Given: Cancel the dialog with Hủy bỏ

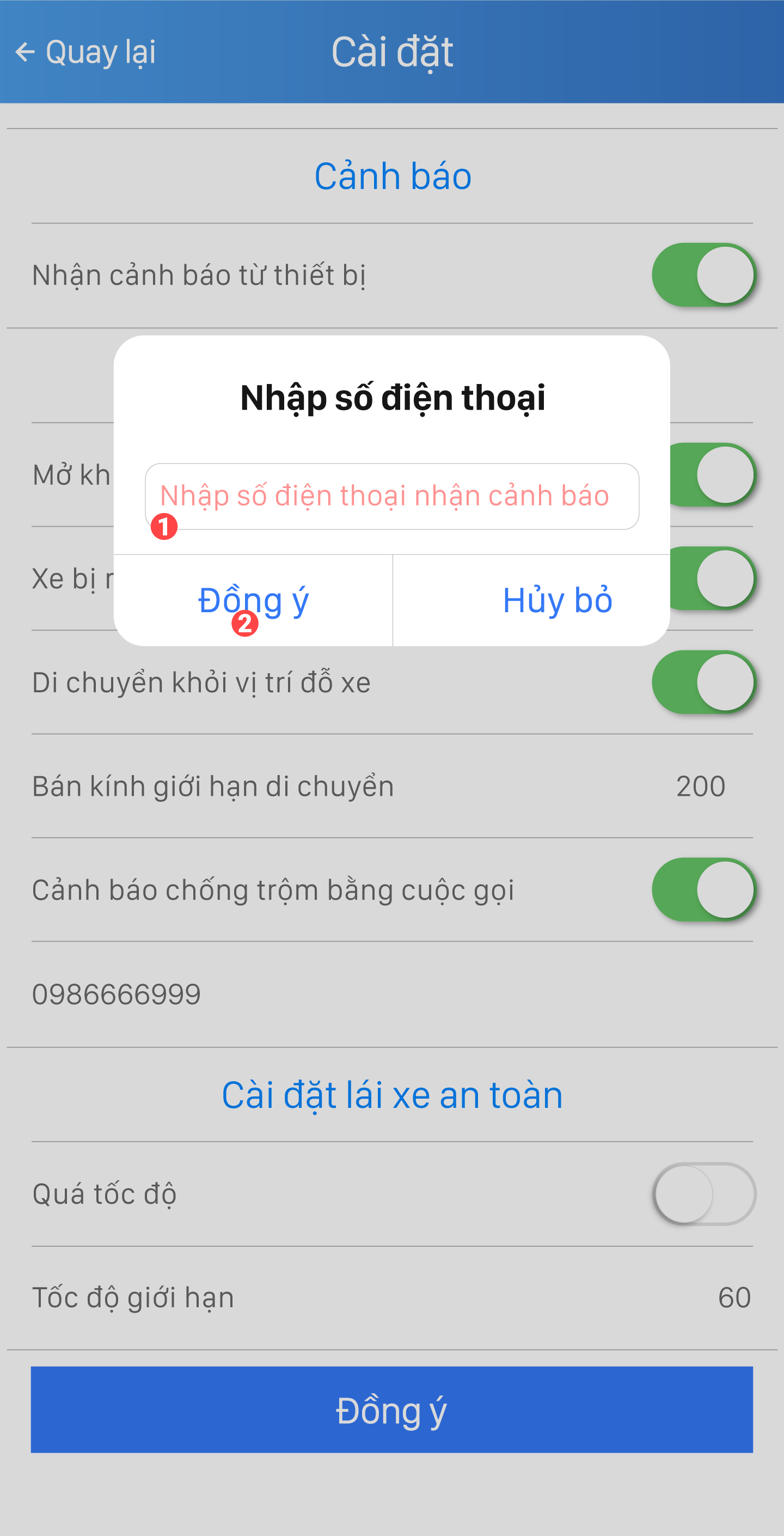Looking at the screenshot, I should coord(557,600).
